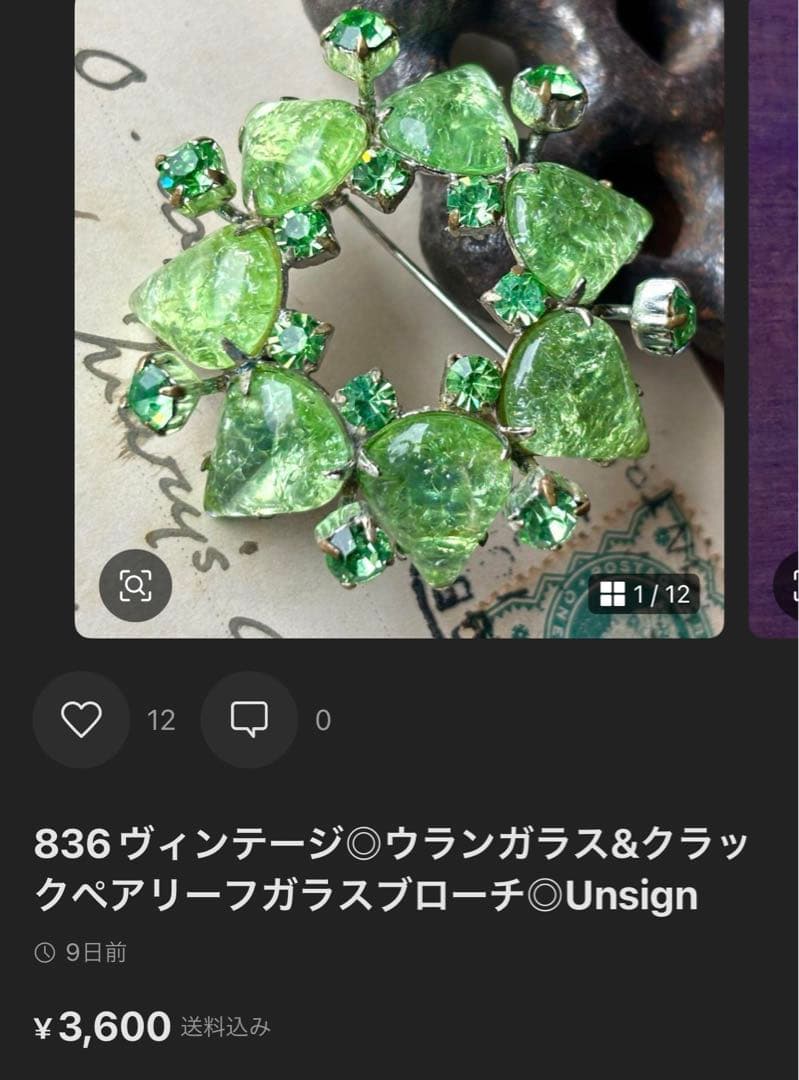
Task: Tap the outlined heart to favorite the brooch
Action: [80, 718]
